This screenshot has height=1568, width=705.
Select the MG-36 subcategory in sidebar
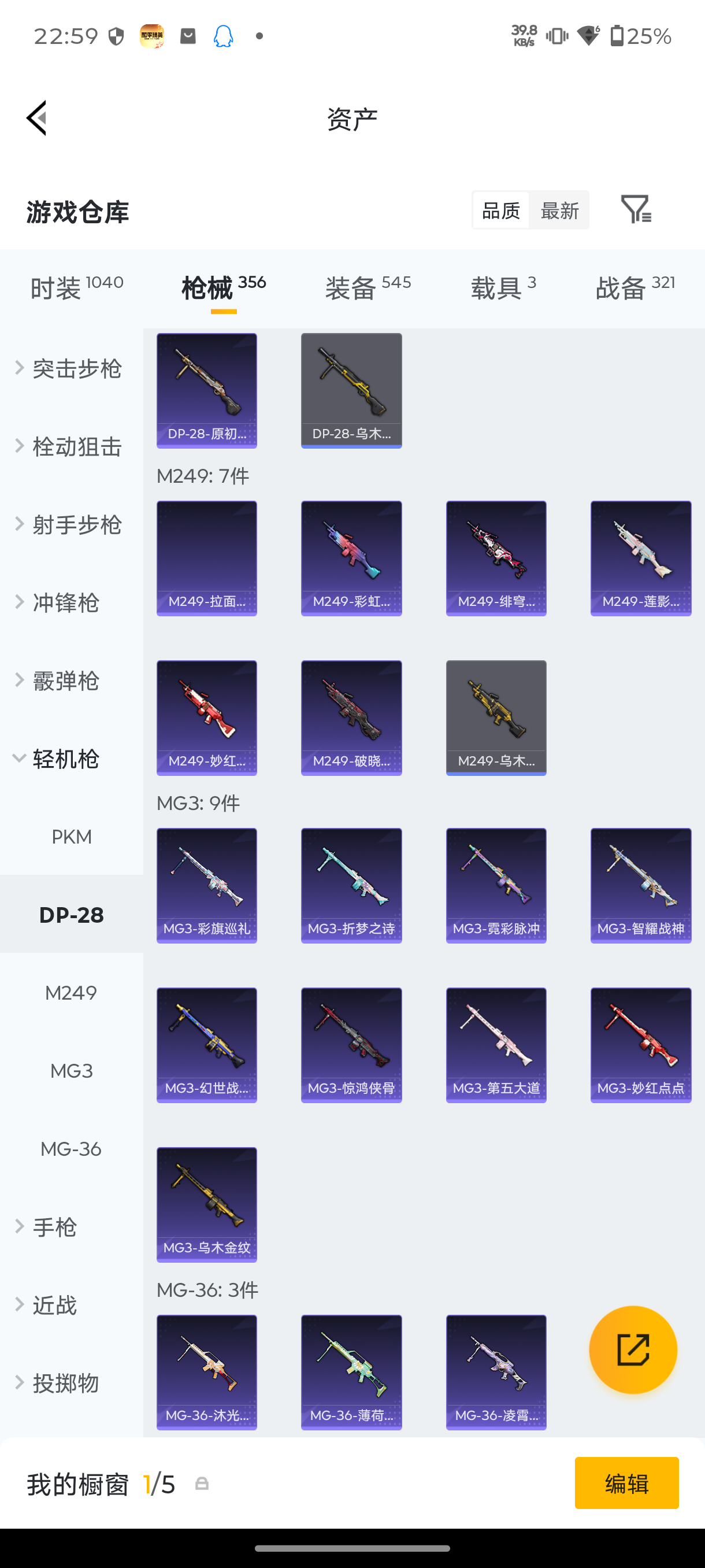click(x=71, y=1149)
